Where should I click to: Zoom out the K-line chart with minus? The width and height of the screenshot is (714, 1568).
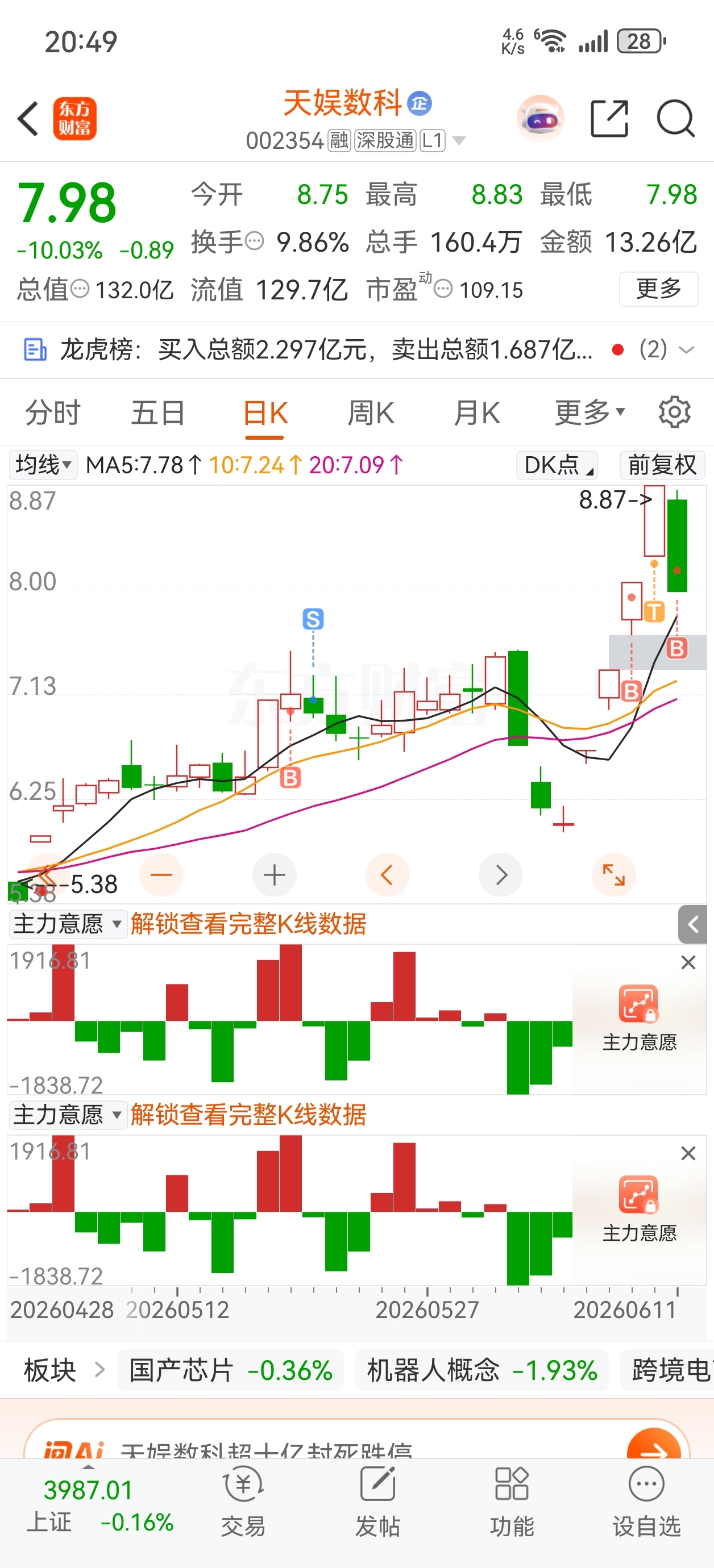coord(161,875)
